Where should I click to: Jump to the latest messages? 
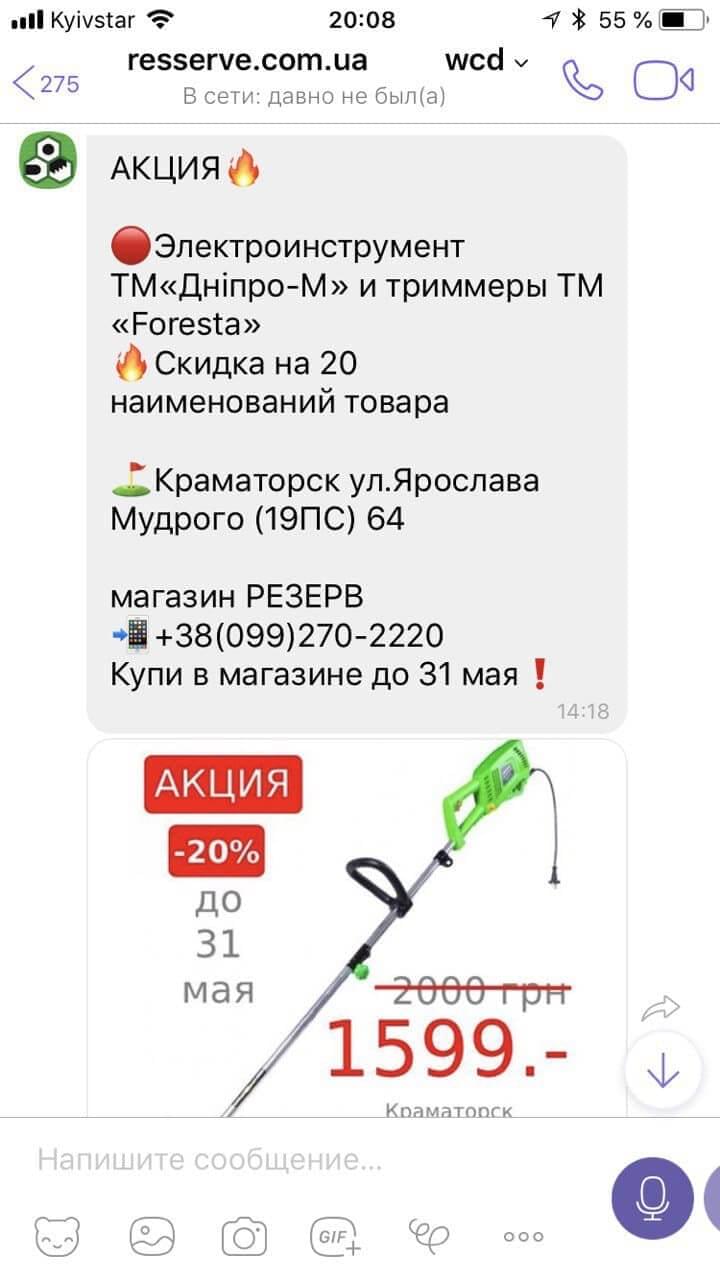662,1071
